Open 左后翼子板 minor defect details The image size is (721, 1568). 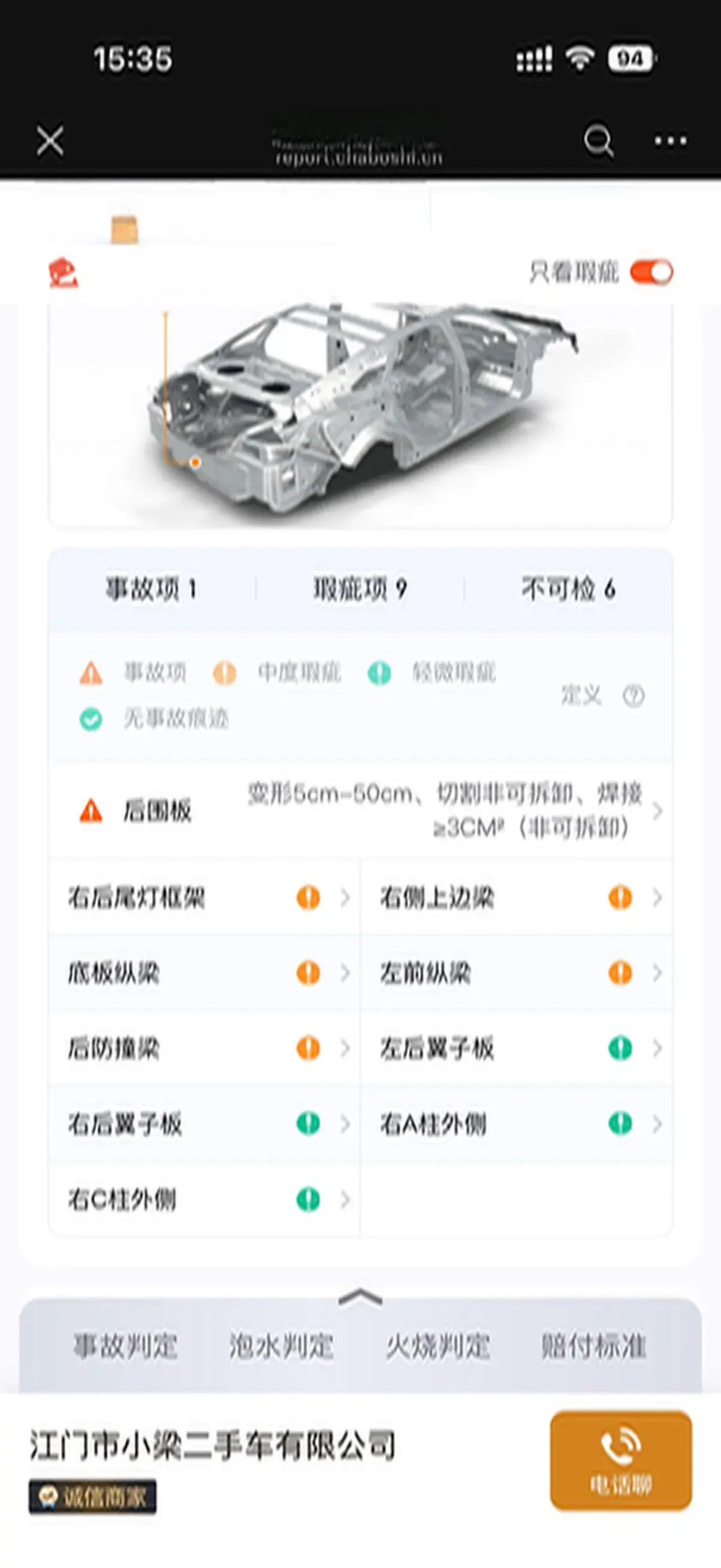[x=516, y=1048]
